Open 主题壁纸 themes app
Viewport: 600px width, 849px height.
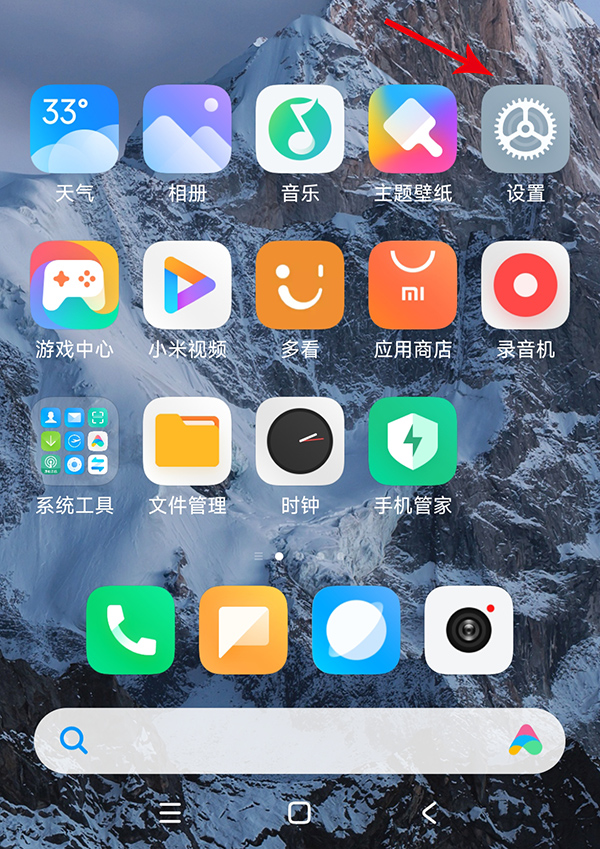pos(413,129)
